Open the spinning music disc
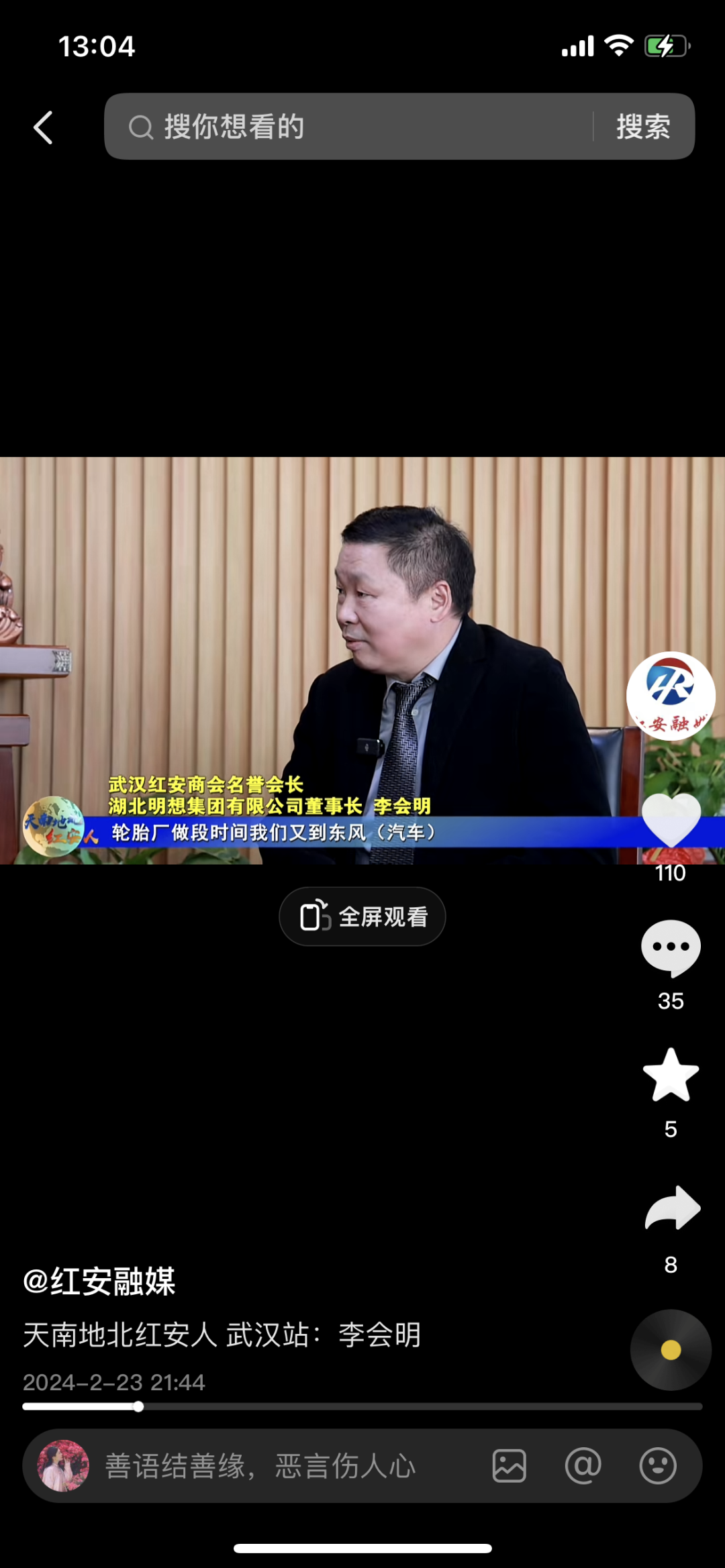725x1568 pixels. click(x=671, y=1350)
